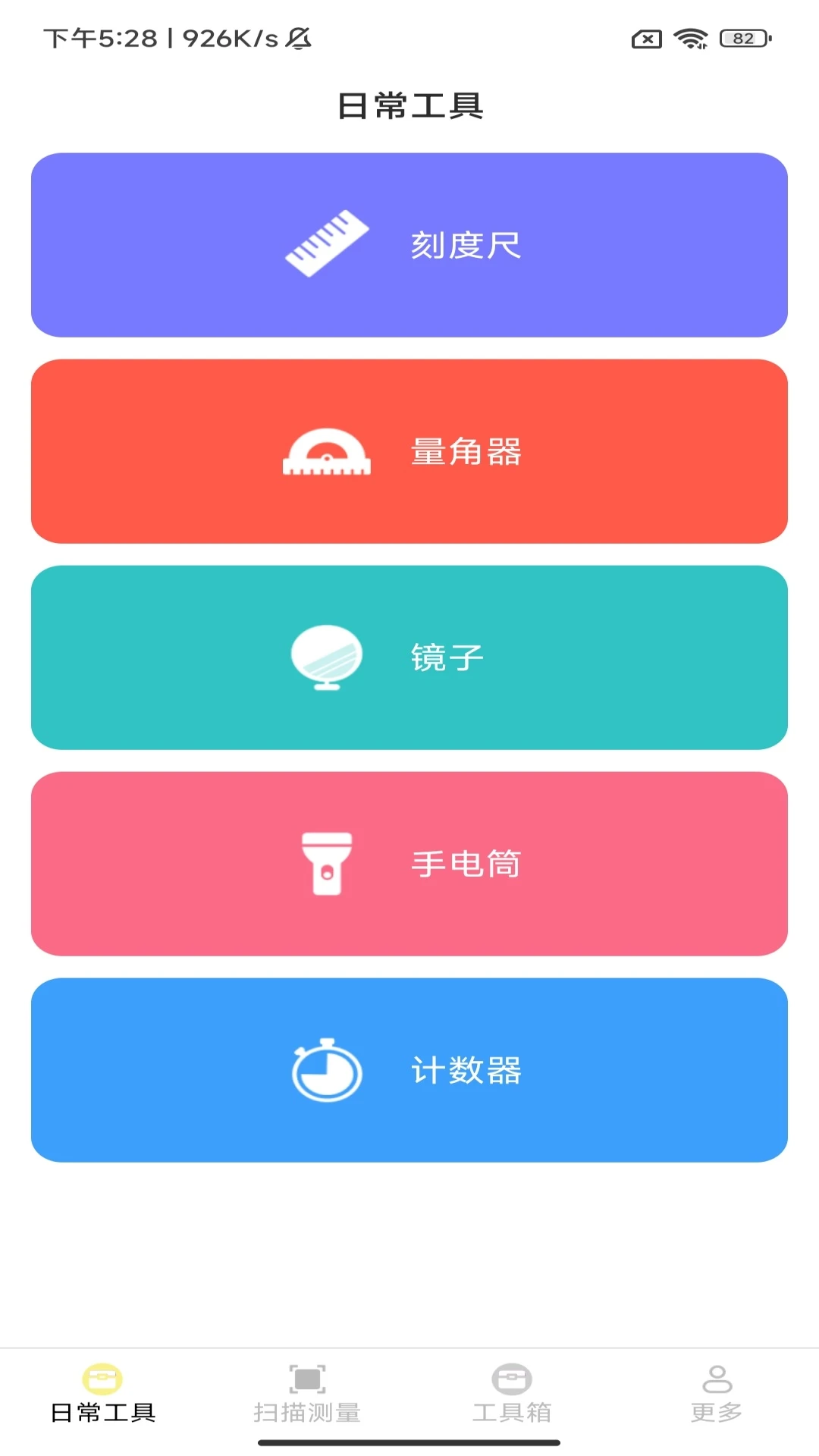This screenshot has width=819, height=1456.
Task: Select the flashlight icon on the 手电筒 card
Action: pos(326,864)
